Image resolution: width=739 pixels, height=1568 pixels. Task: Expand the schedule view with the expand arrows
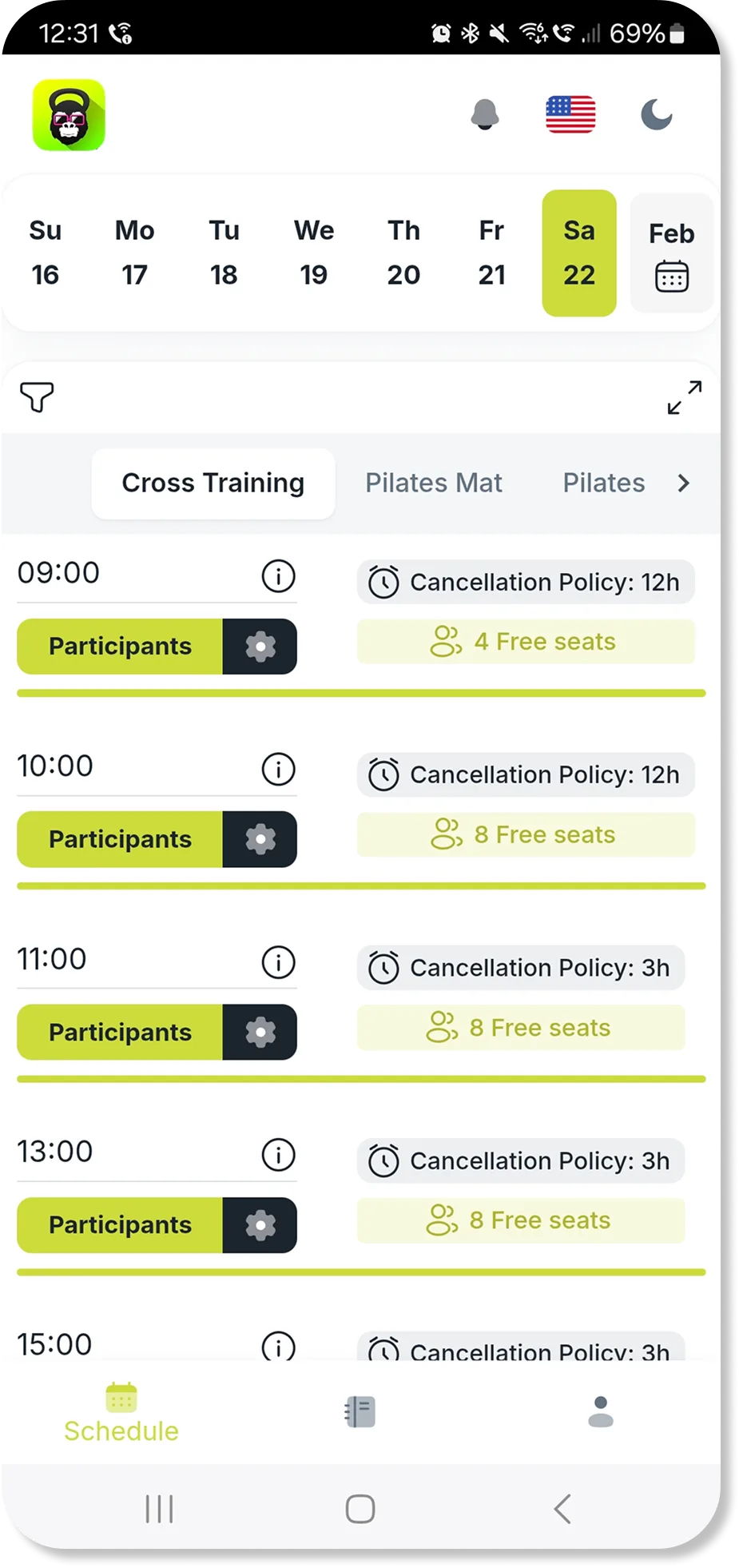(683, 397)
